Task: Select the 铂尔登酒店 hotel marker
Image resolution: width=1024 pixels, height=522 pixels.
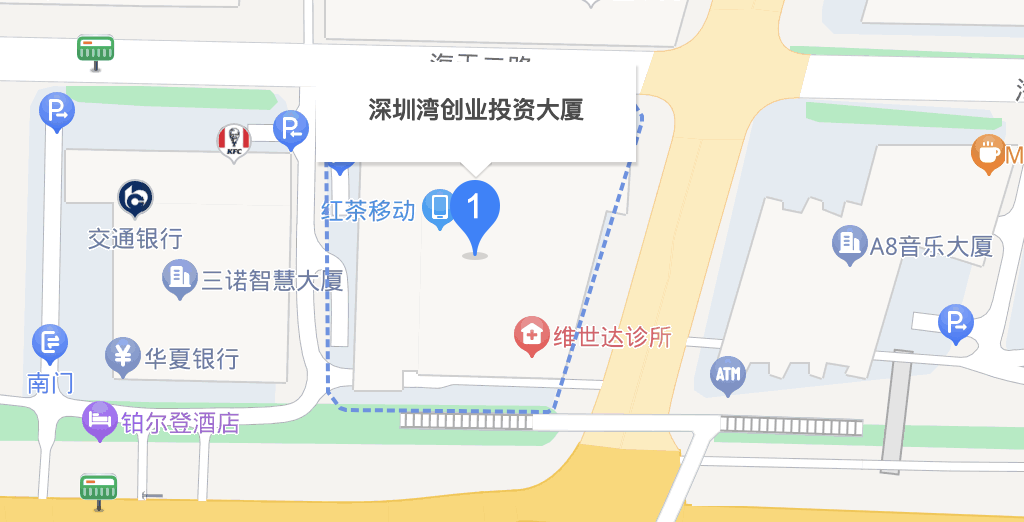Action: point(100,420)
